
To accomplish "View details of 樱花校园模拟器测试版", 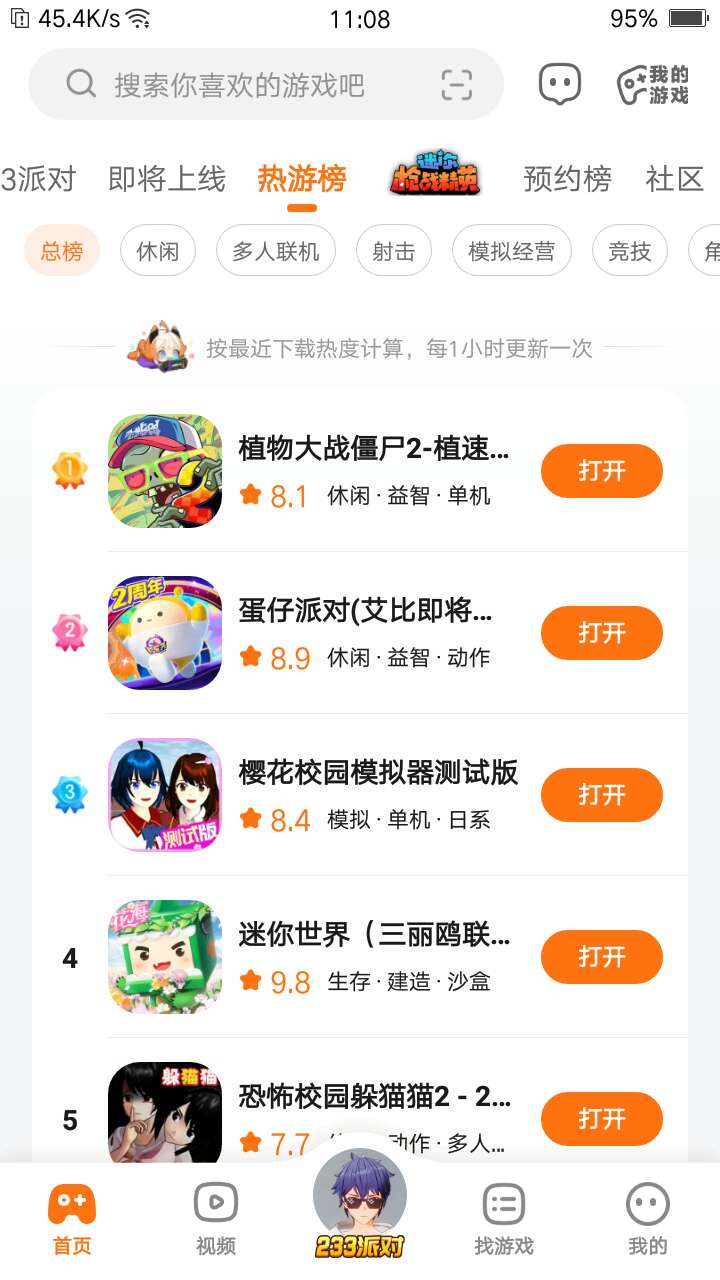I will (378, 773).
